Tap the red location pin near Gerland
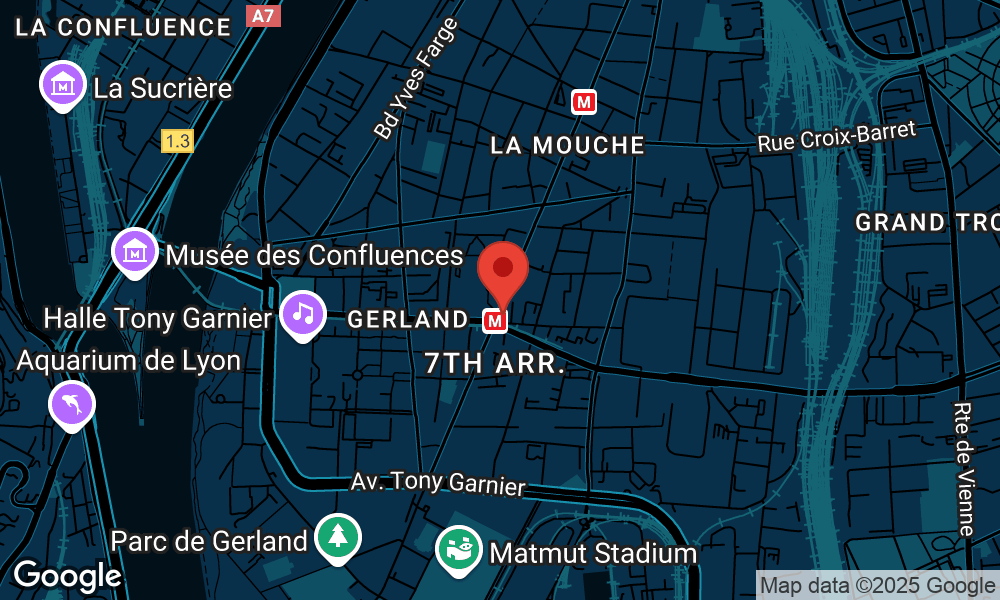Image resolution: width=1000 pixels, height=600 pixels. [x=503, y=275]
